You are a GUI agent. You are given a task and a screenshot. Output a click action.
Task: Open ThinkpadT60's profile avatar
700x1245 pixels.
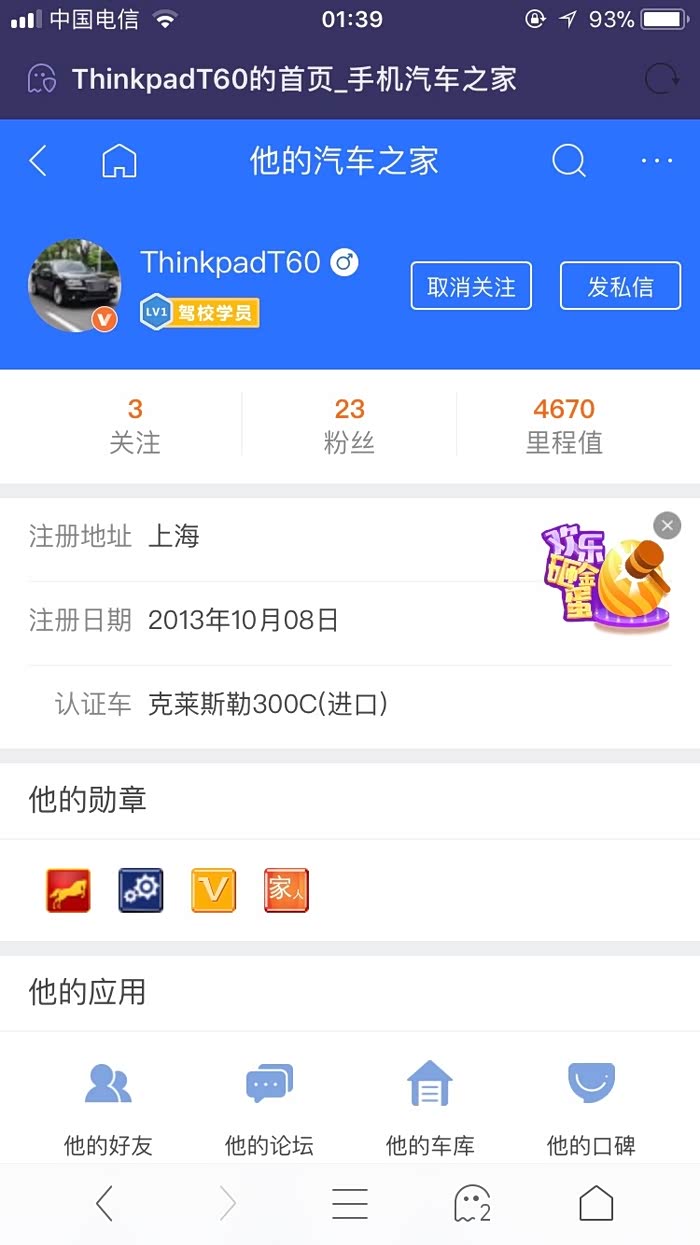74,285
